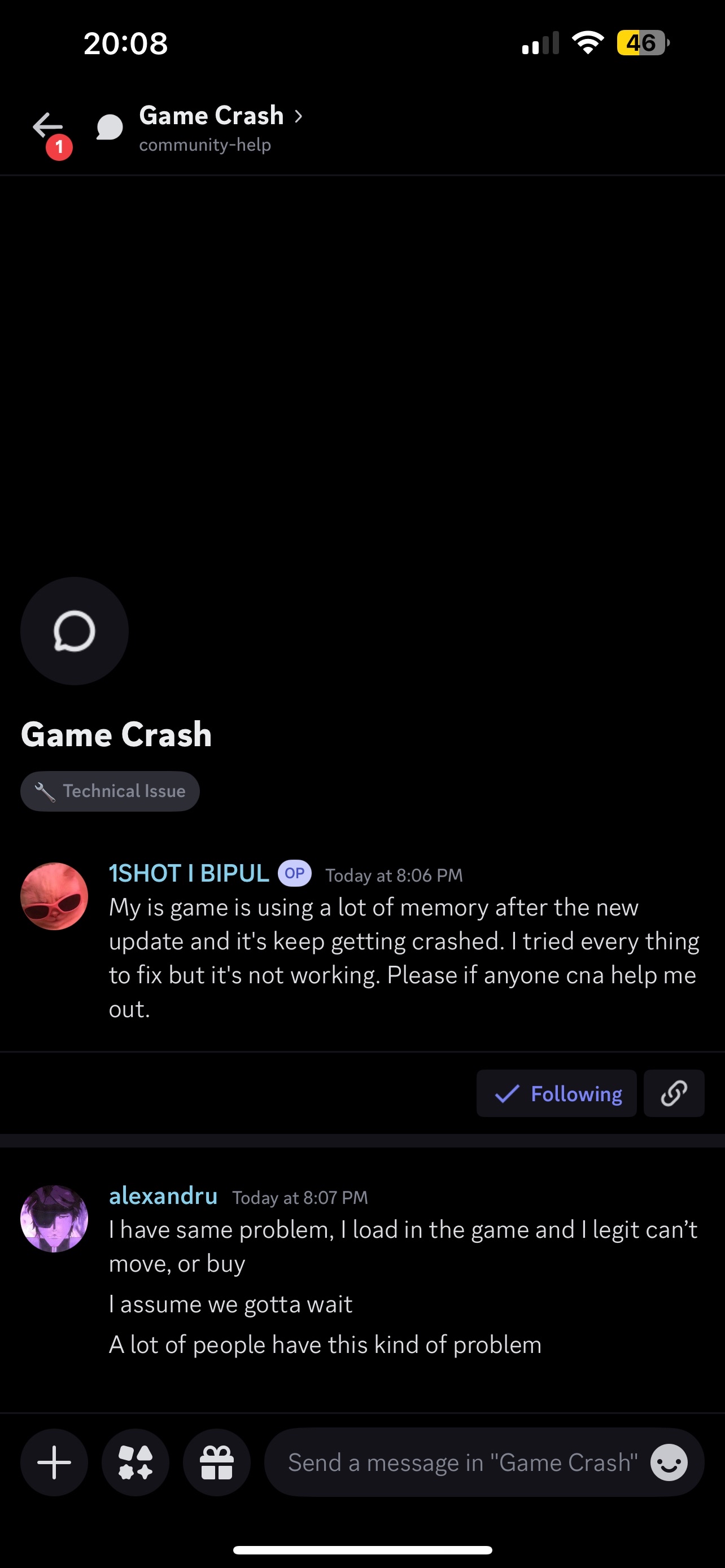Copy the post link icon
The height and width of the screenshot is (1568, 725).
coord(673,1094)
